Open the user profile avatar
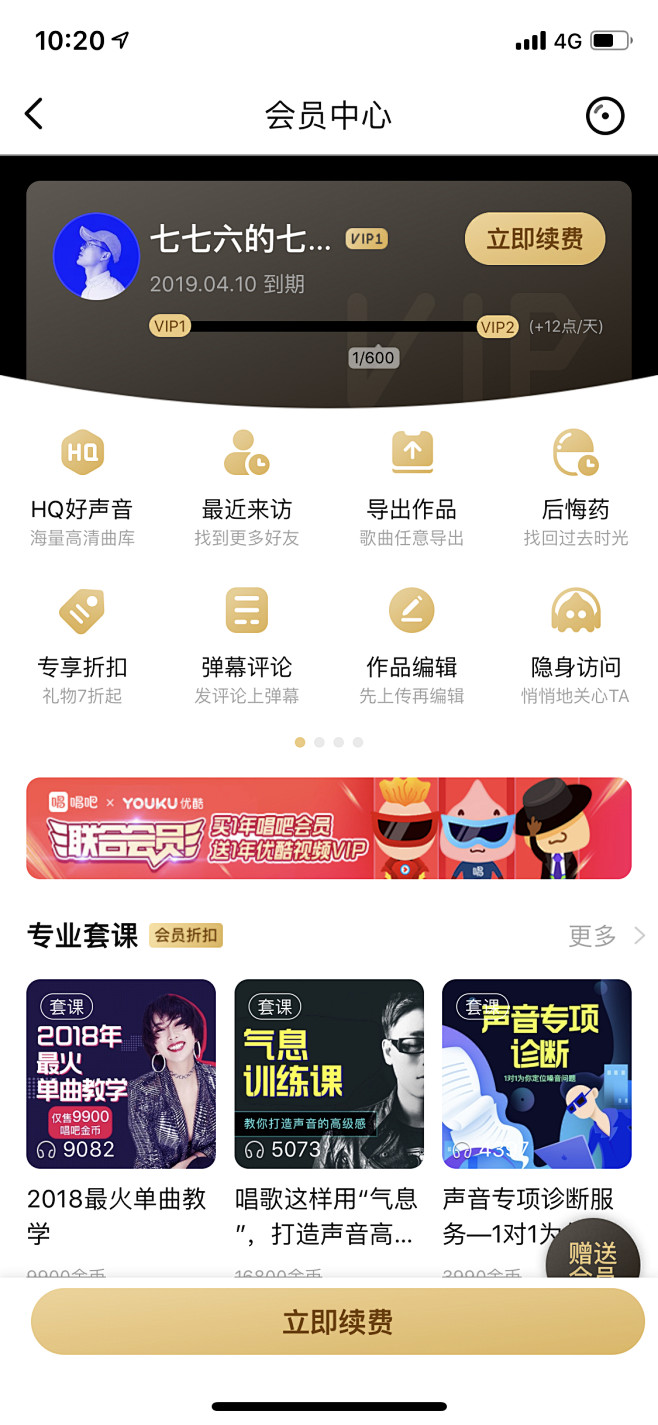The width and height of the screenshot is (658, 1425). pyautogui.click(x=96, y=256)
